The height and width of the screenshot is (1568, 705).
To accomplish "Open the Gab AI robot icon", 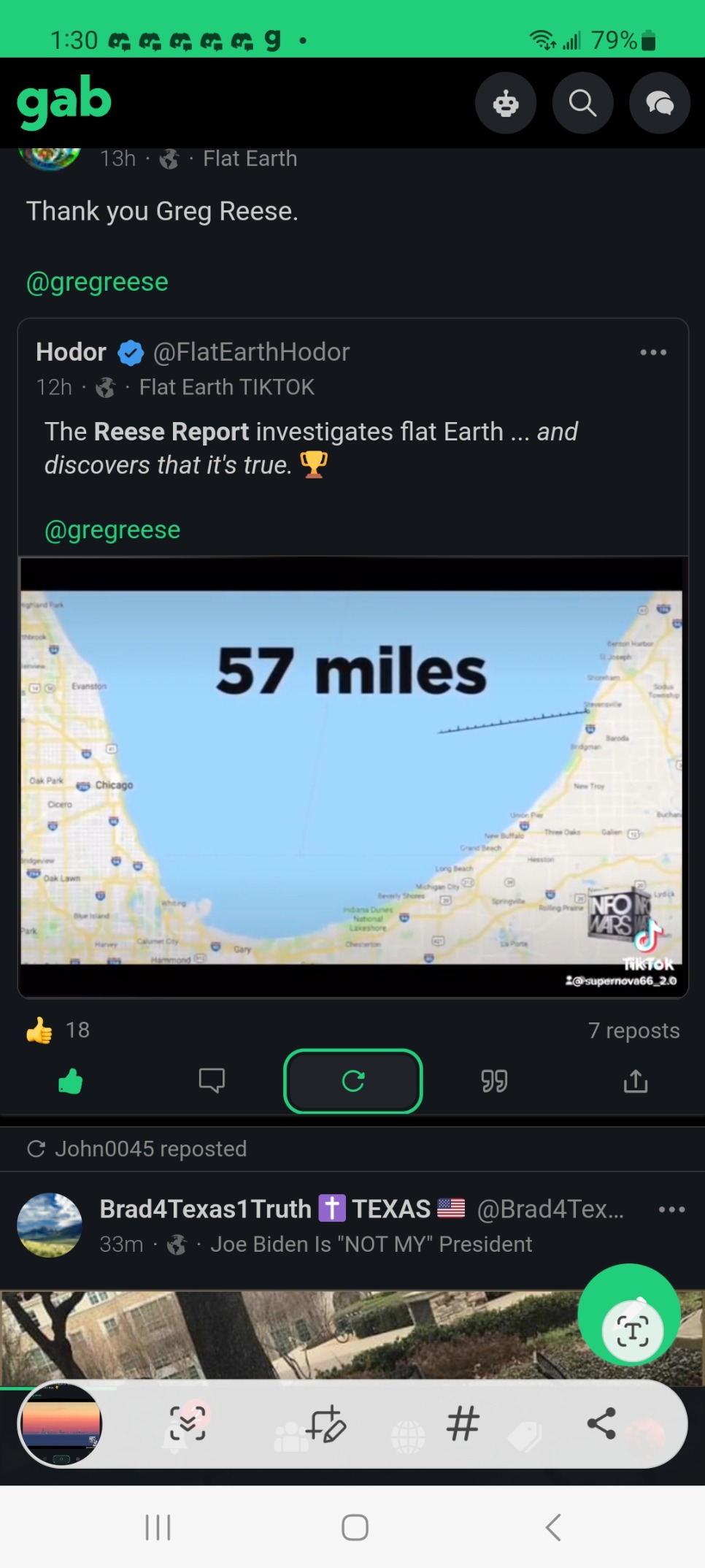I will (x=506, y=103).
